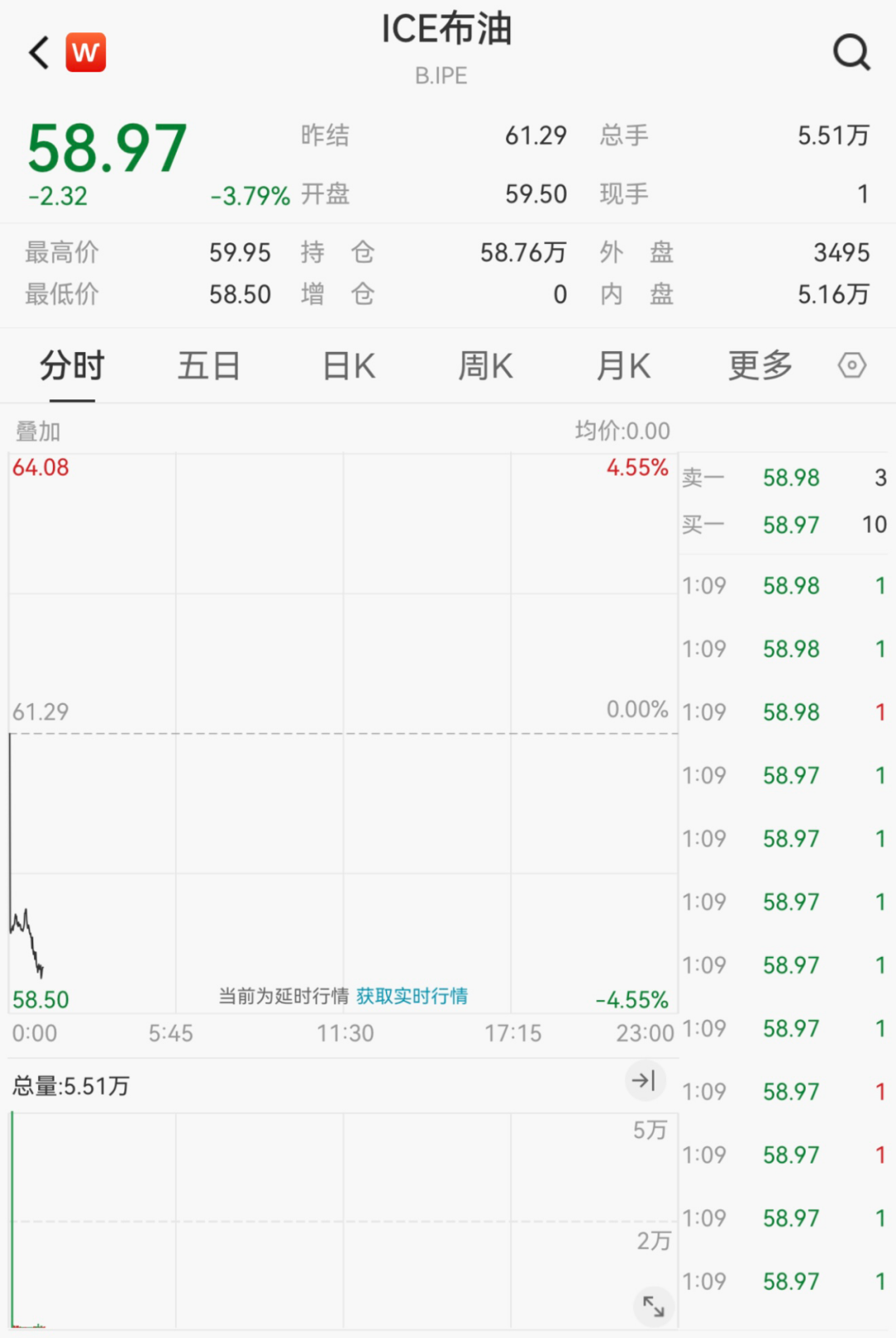Viewport: 896px width, 1338px height.
Task: Open the 获取实时行情 link
Action: [411, 996]
